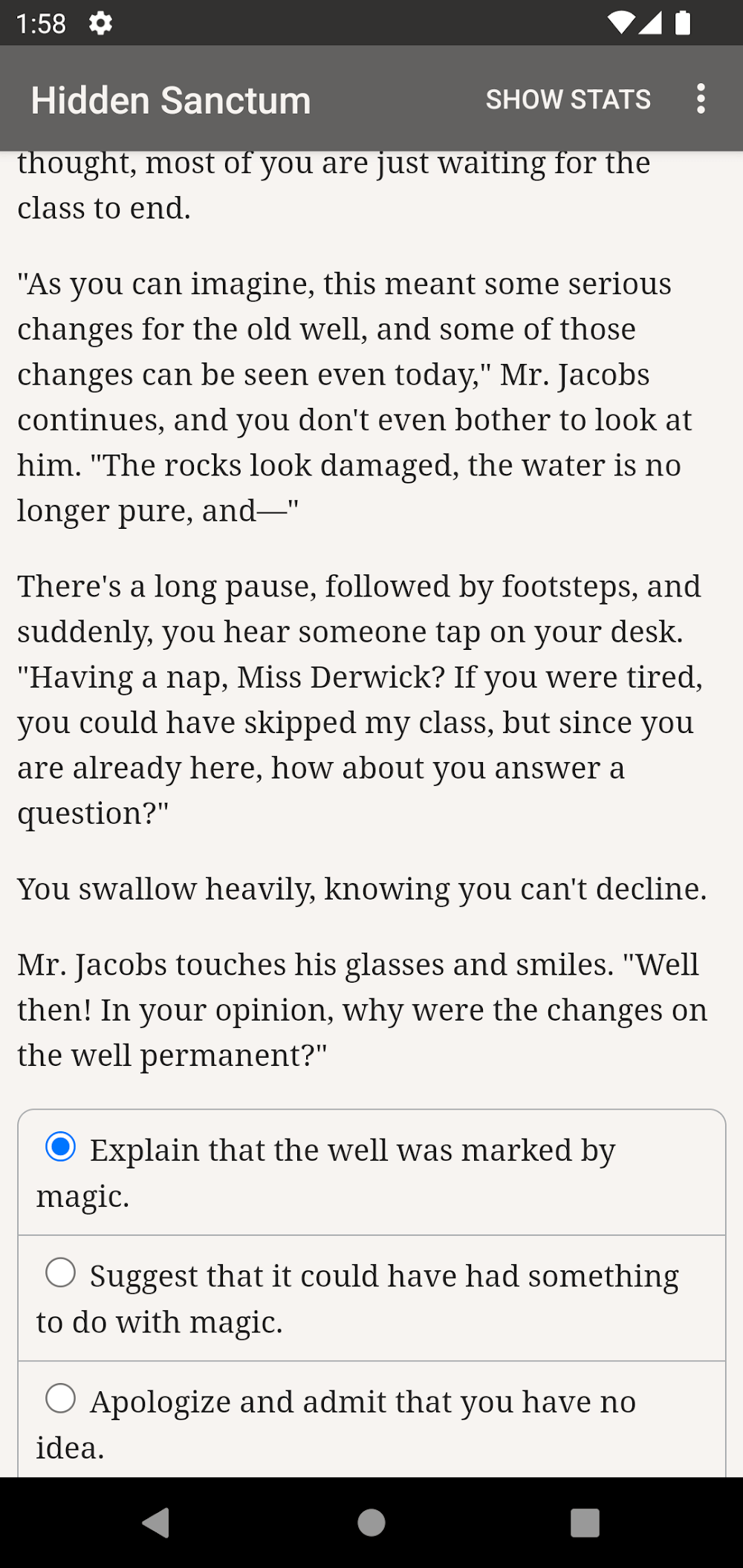
Task: Pick 'Apologize and admit you have no idea'
Action: click(60, 1398)
